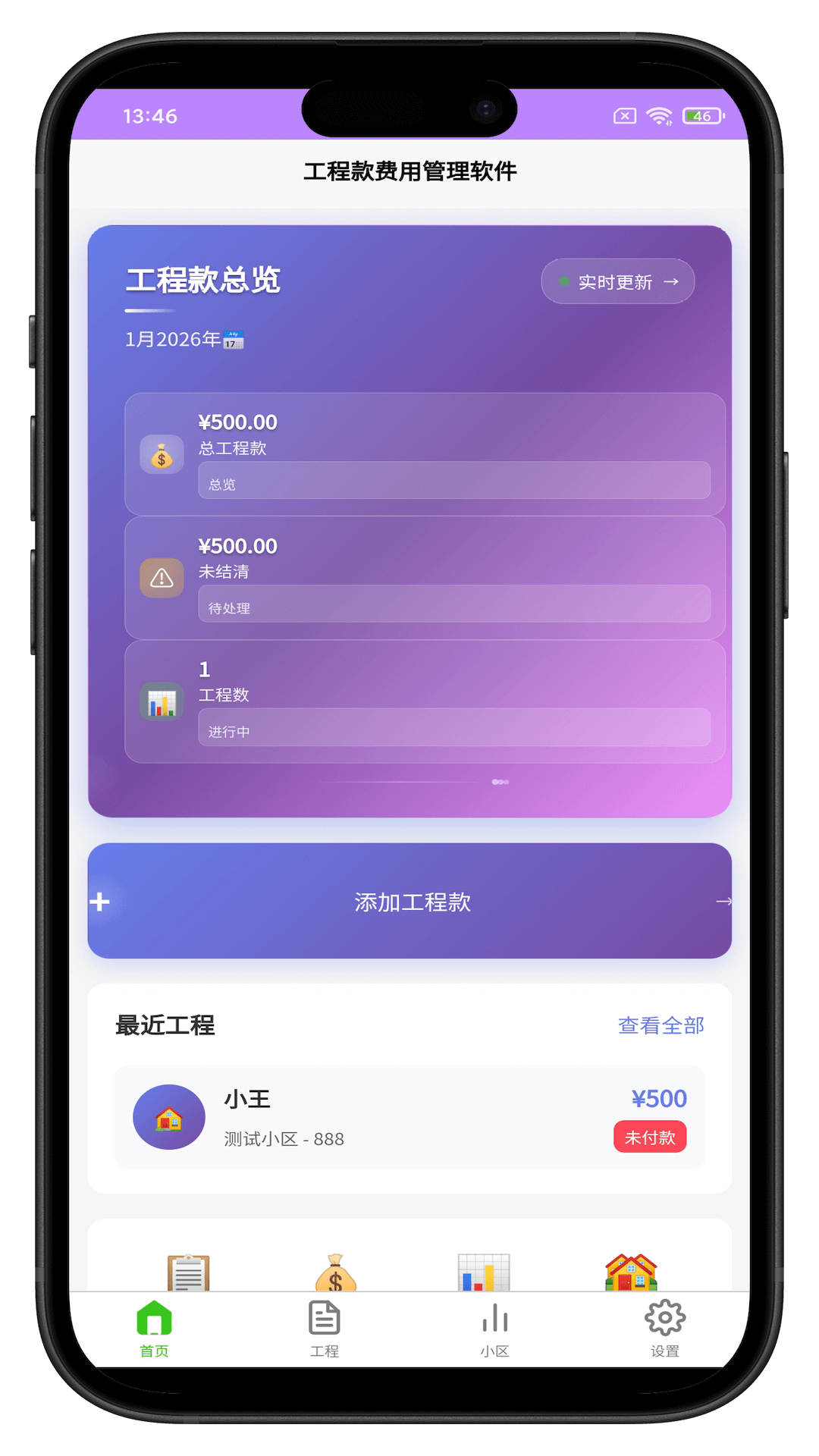
Task: Open the 设置 tab
Action: (665, 1329)
